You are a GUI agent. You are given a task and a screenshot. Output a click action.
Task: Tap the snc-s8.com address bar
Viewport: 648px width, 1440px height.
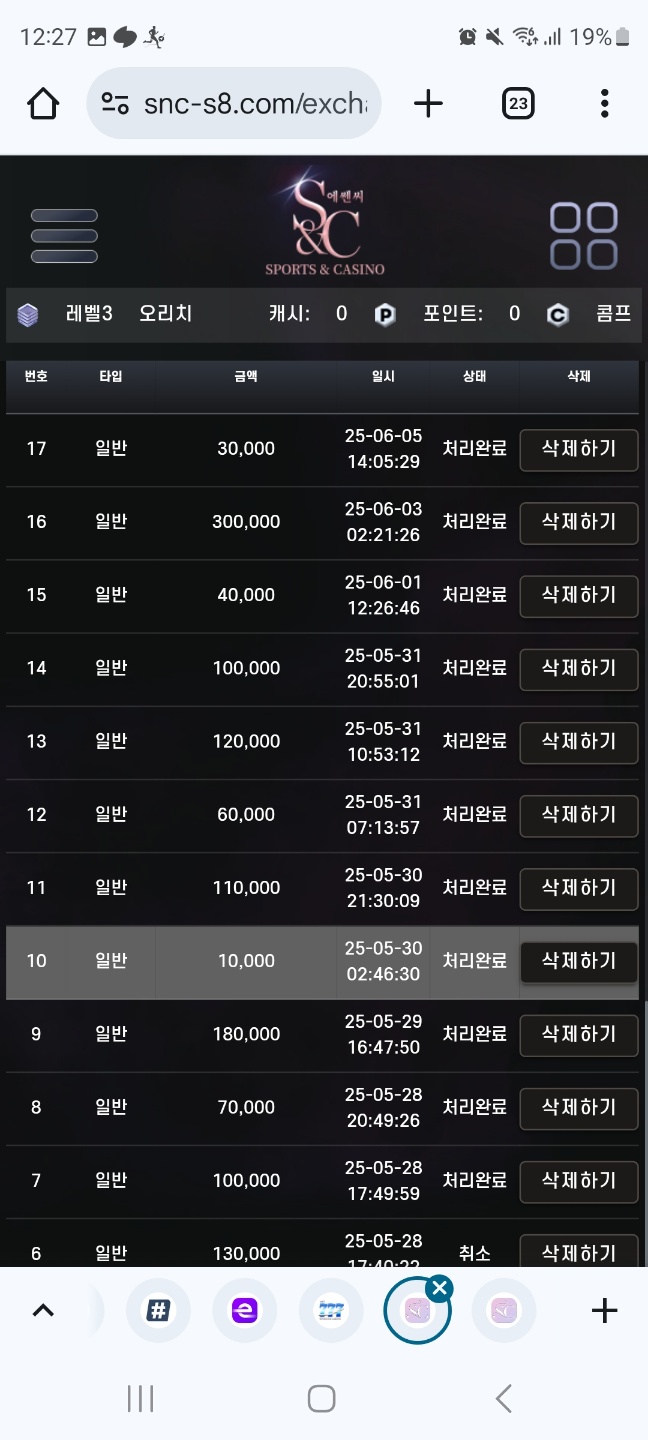[234, 103]
